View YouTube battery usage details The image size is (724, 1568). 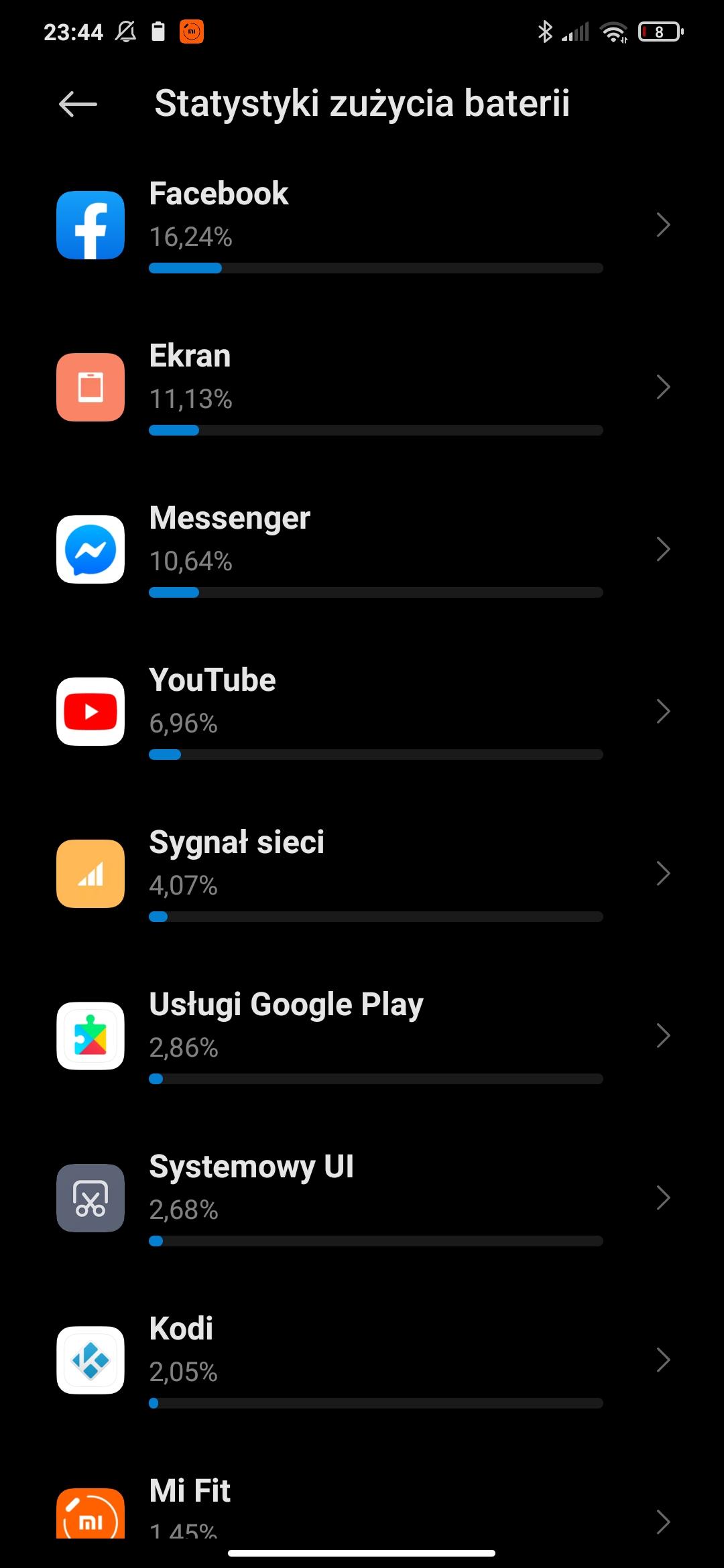point(362,712)
